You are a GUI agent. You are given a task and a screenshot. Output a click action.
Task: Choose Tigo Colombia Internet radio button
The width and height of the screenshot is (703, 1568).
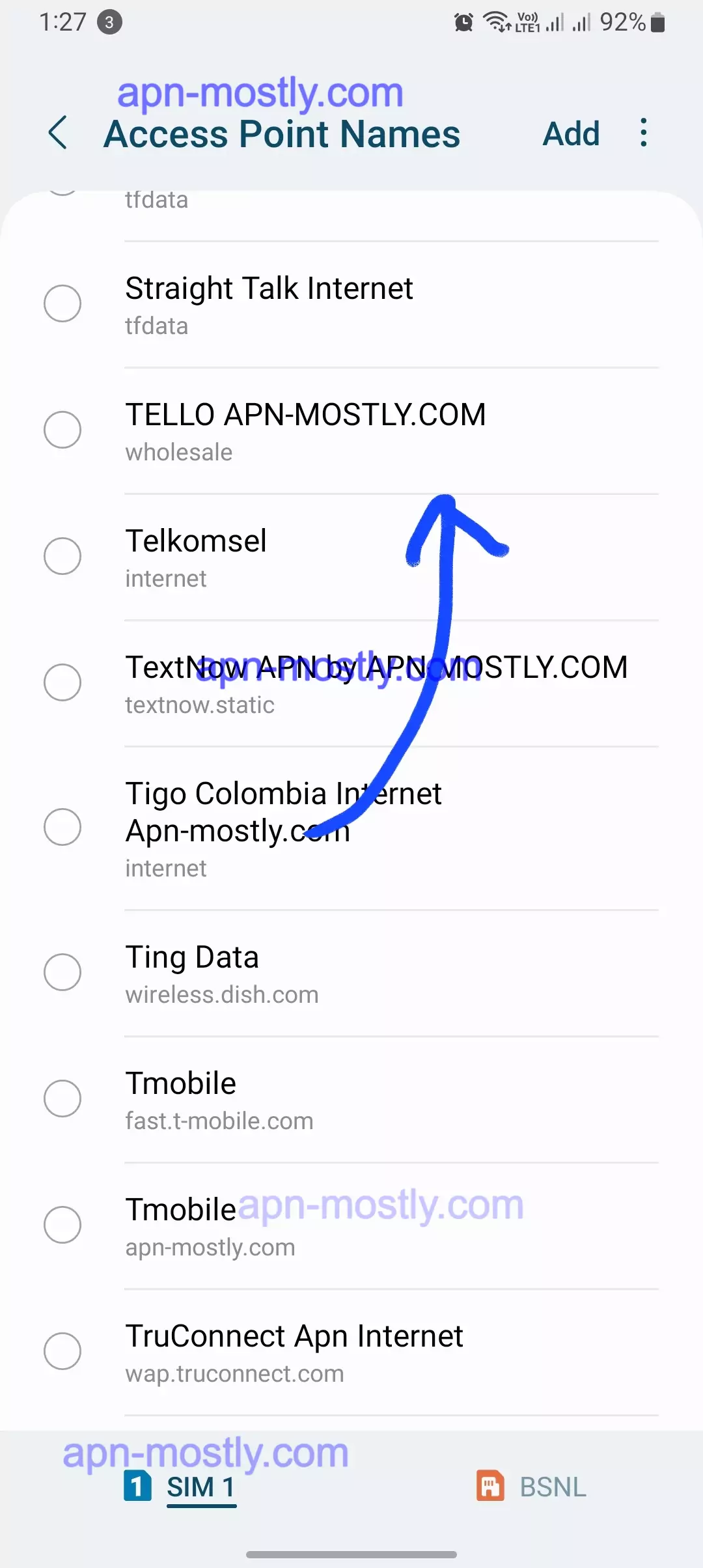tap(62, 827)
